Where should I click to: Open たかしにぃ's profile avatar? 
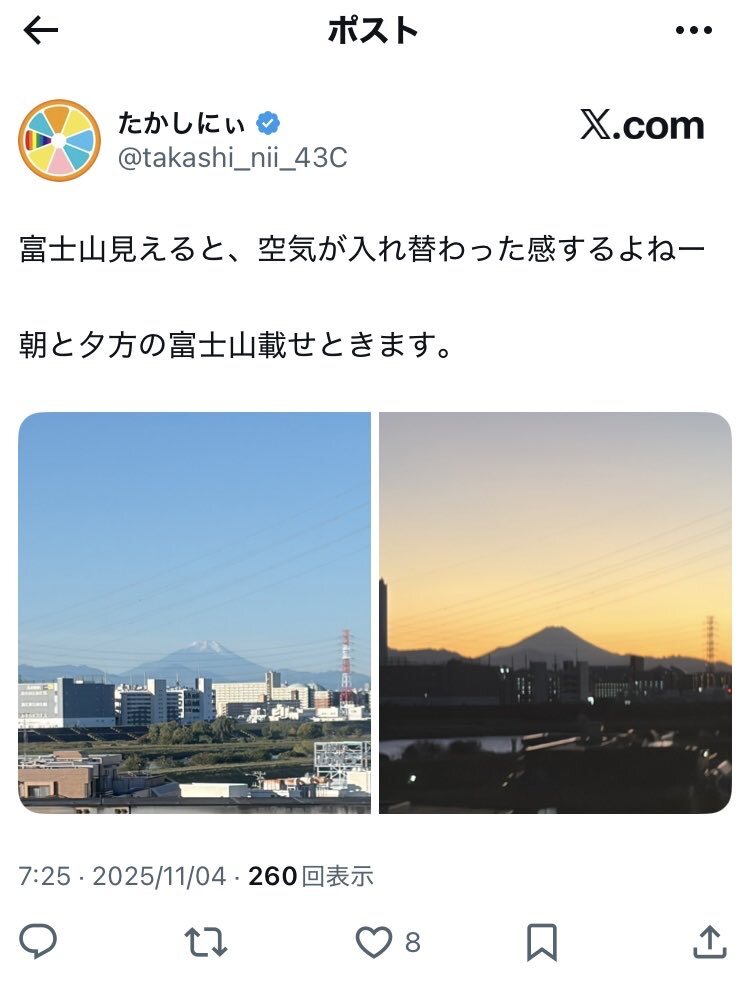coord(58,140)
